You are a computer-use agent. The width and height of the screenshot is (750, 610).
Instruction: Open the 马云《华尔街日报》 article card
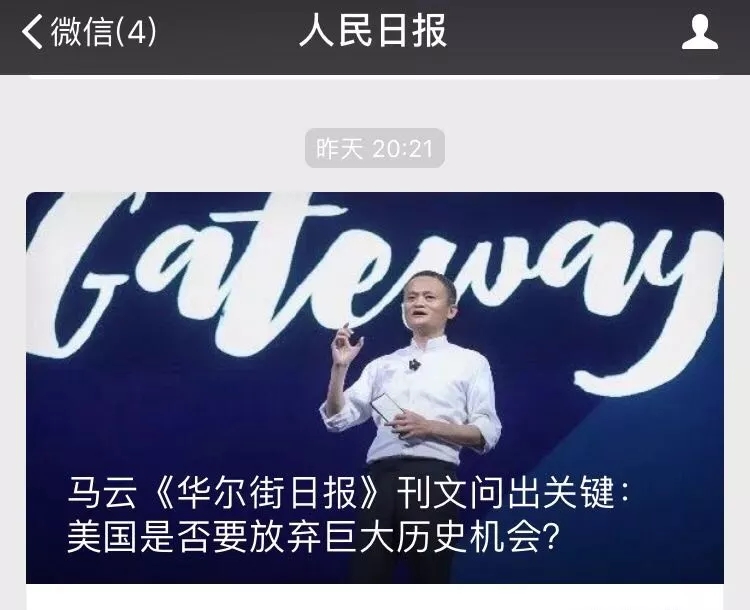pyautogui.click(x=374, y=388)
